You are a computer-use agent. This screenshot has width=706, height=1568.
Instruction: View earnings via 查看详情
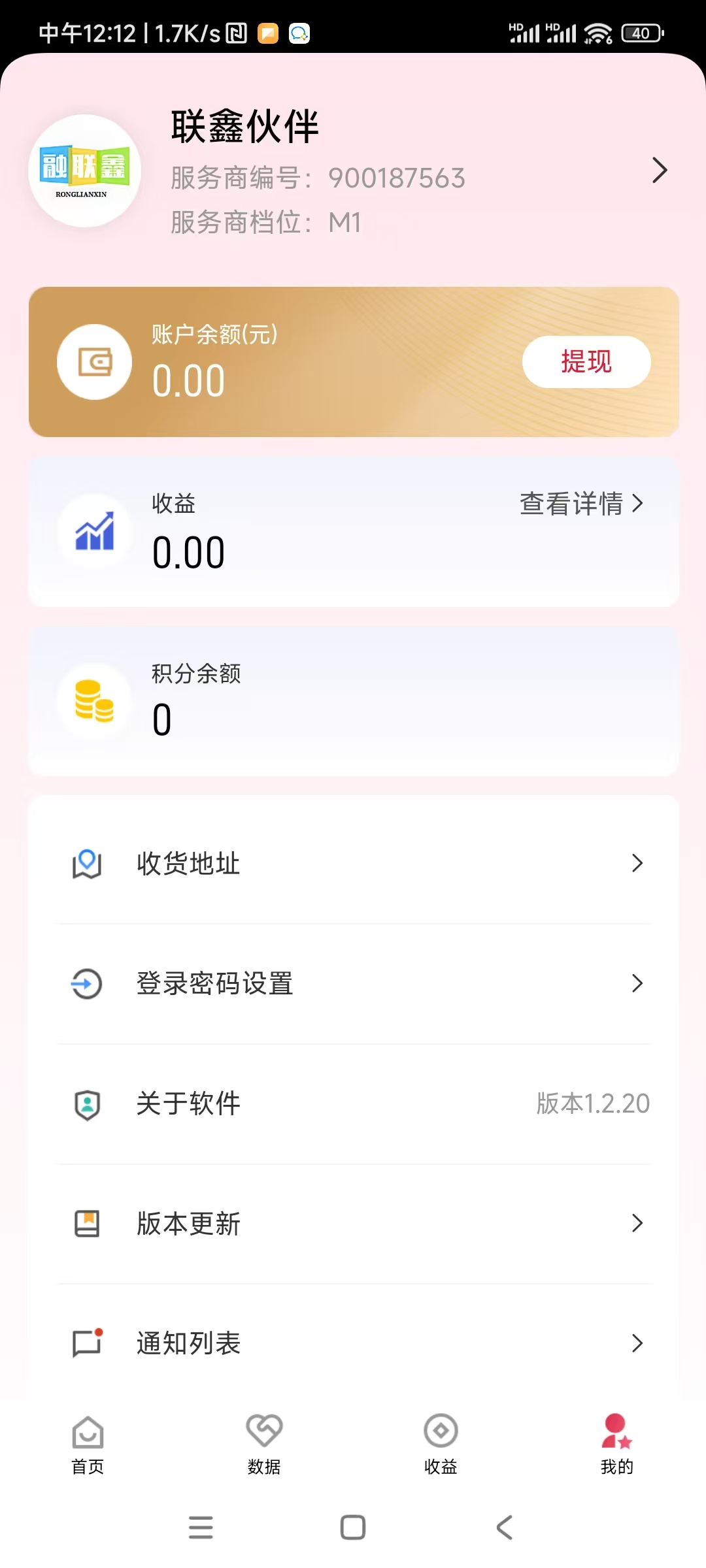click(x=580, y=504)
